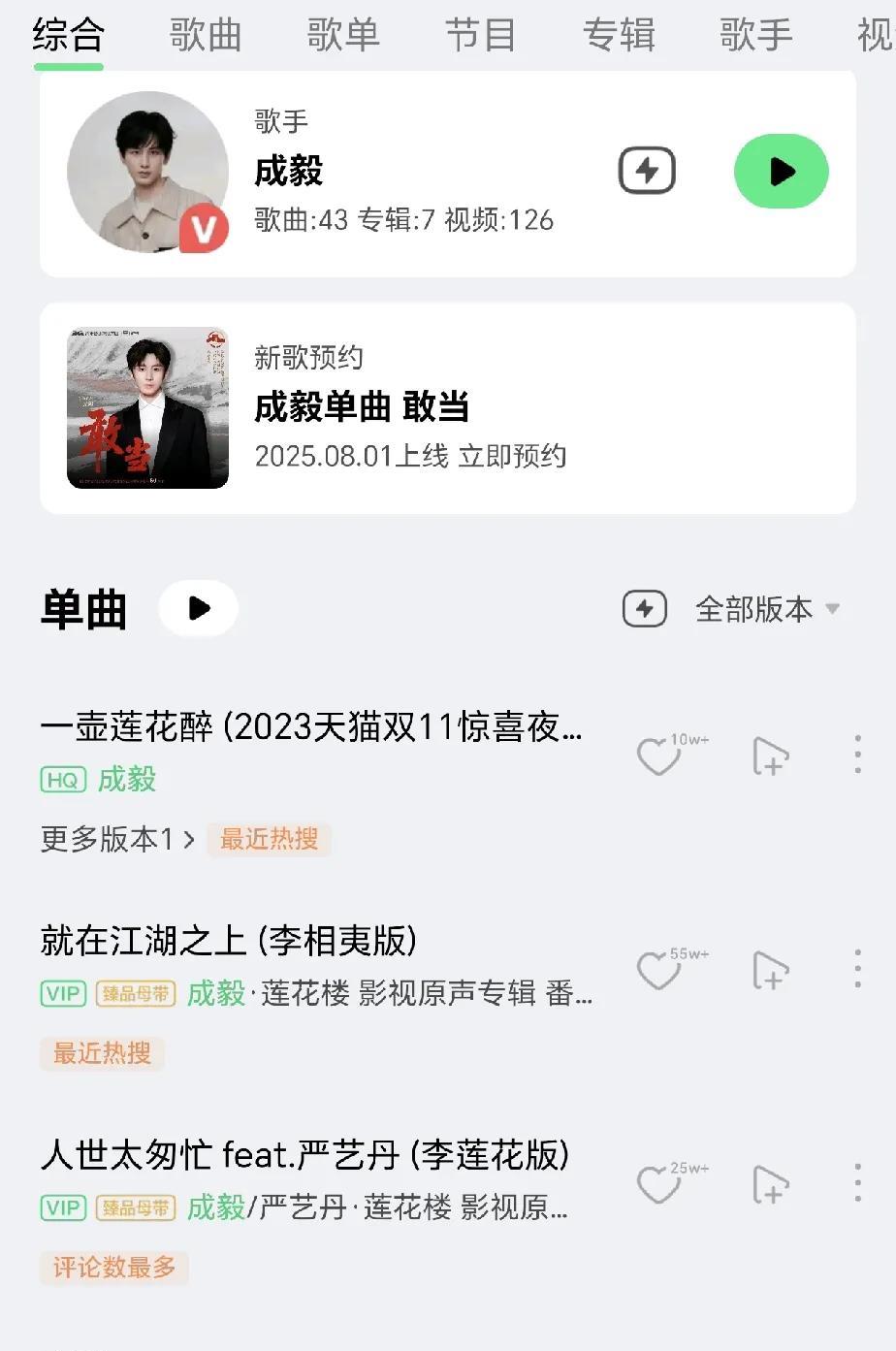
Task: Expand the 全部版本 dropdown
Action: pyautogui.click(x=767, y=609)
